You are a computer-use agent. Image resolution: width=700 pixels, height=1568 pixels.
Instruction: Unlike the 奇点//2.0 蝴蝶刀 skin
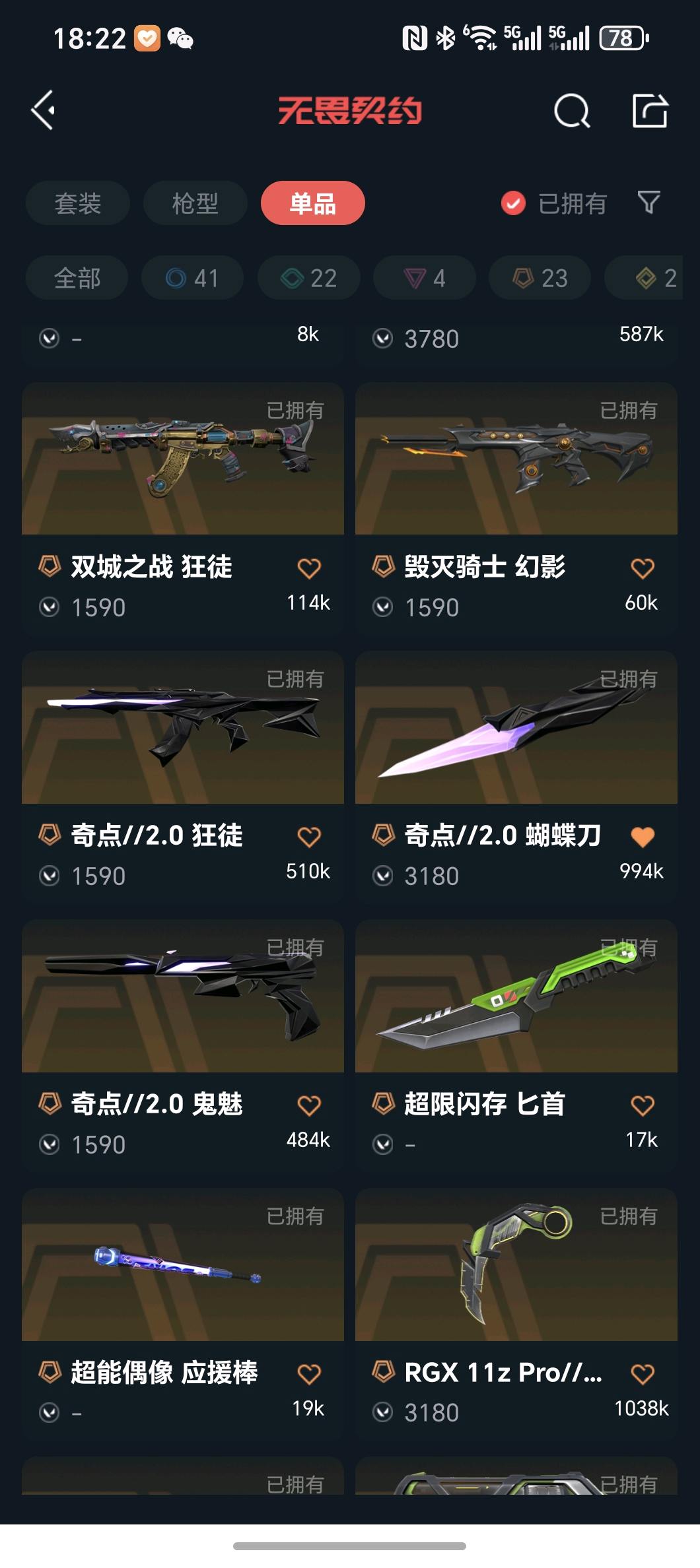642,836
